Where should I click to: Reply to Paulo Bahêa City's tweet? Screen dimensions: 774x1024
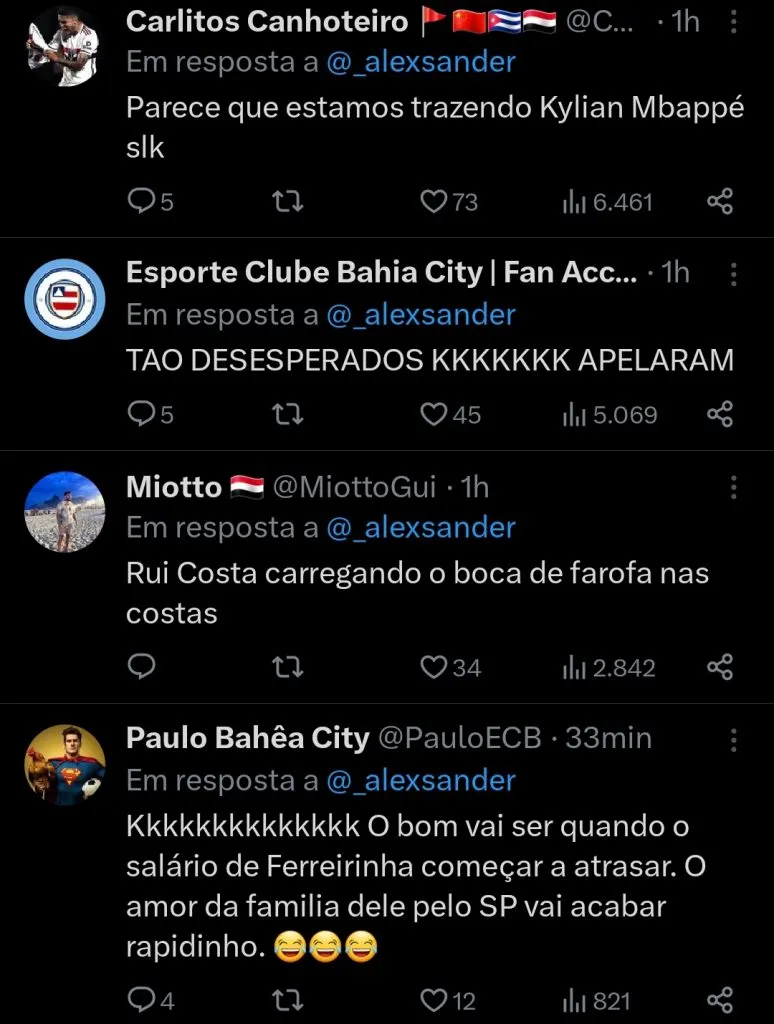(x=140, y=997)
